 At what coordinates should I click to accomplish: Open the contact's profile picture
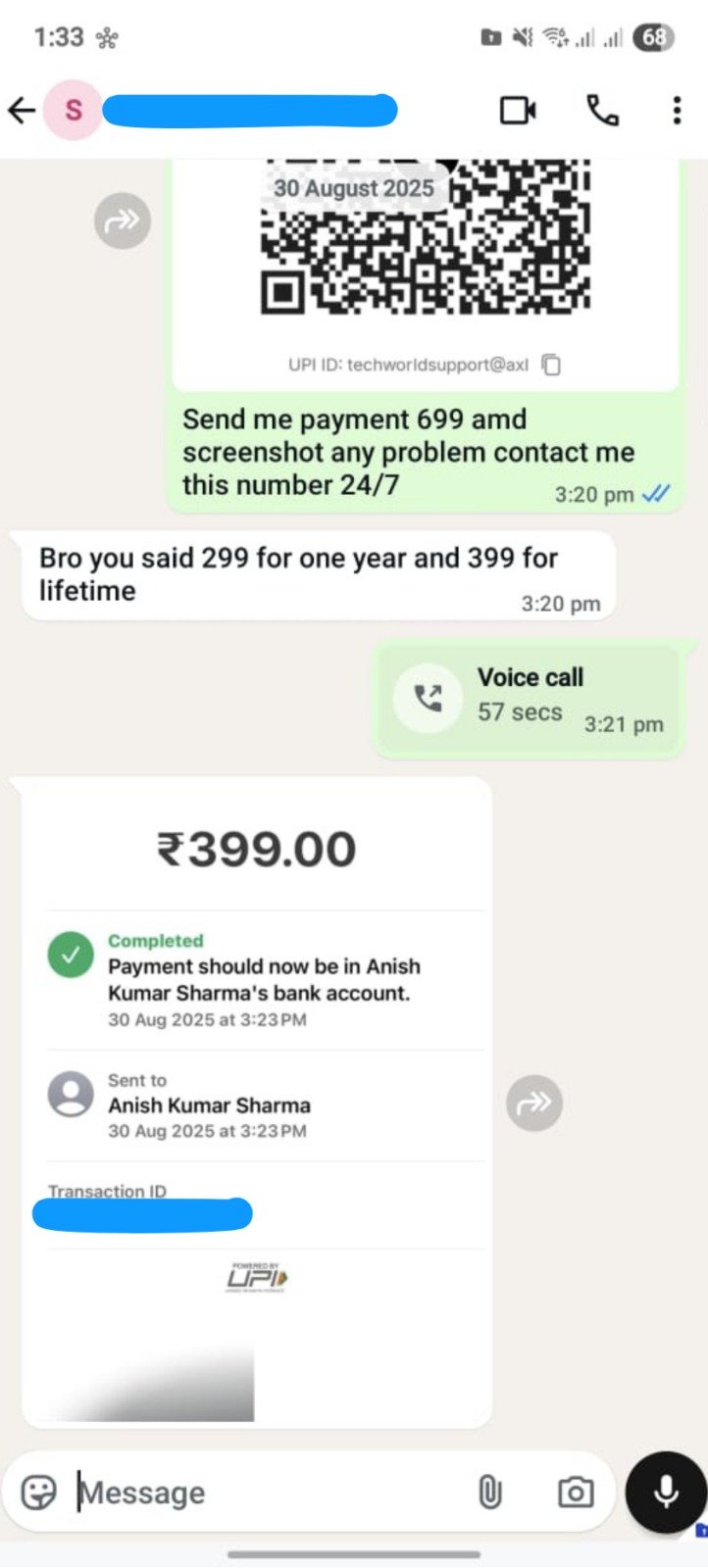point(74,111)
